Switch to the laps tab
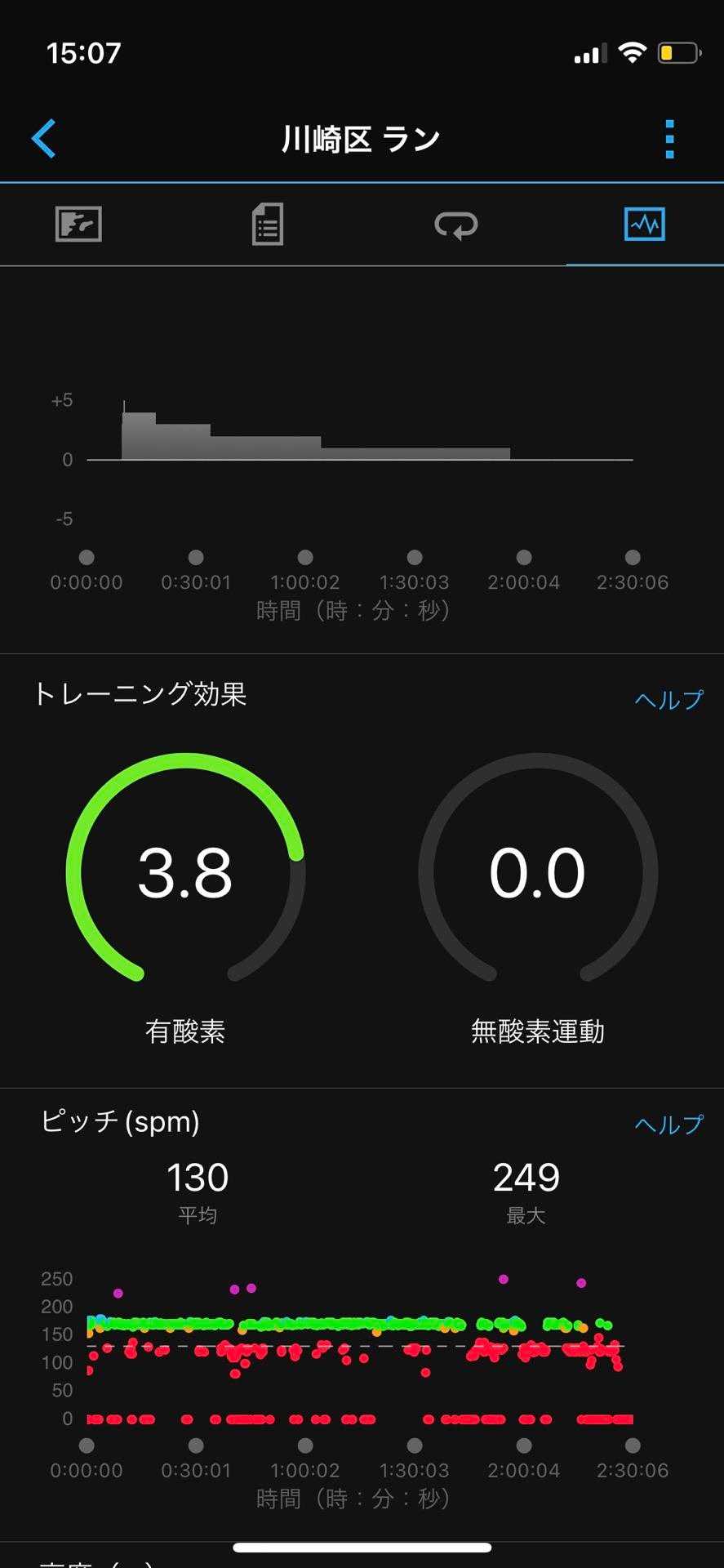Viewport: 724px width, 1568px height. pyautogui.click(x=455, y=225)
